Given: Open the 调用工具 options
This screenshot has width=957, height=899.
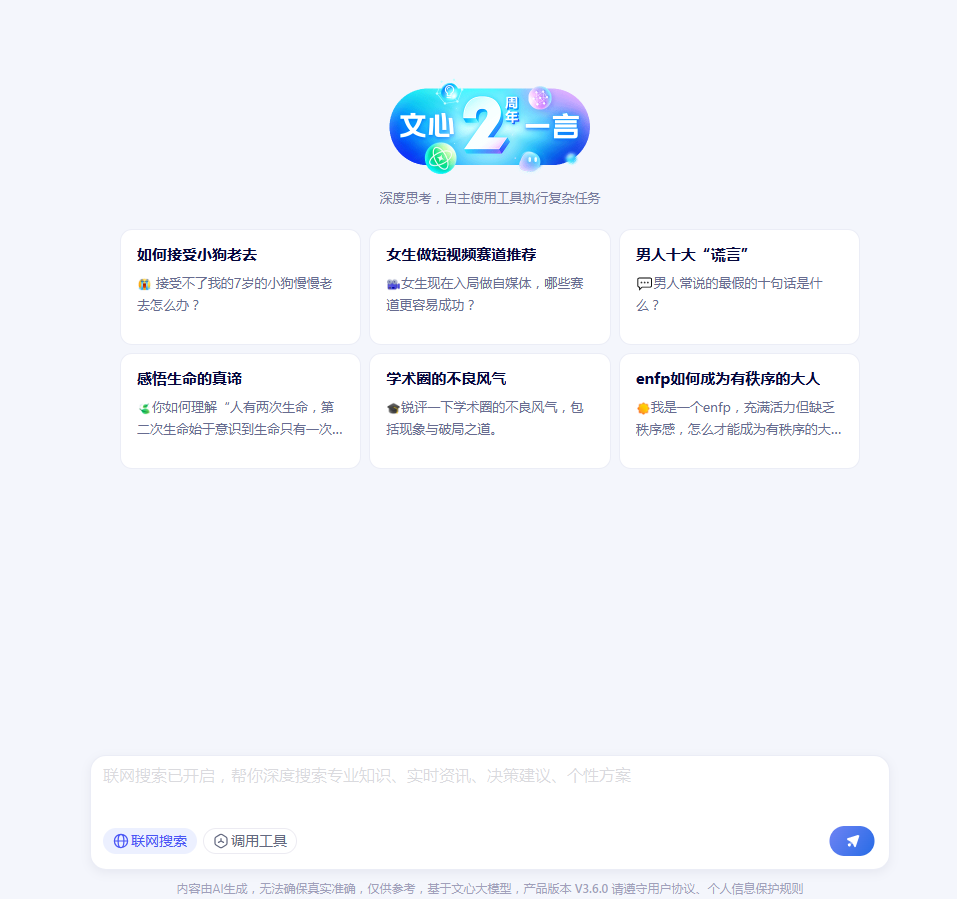Looking at the screenshot, I should (250, 841).
